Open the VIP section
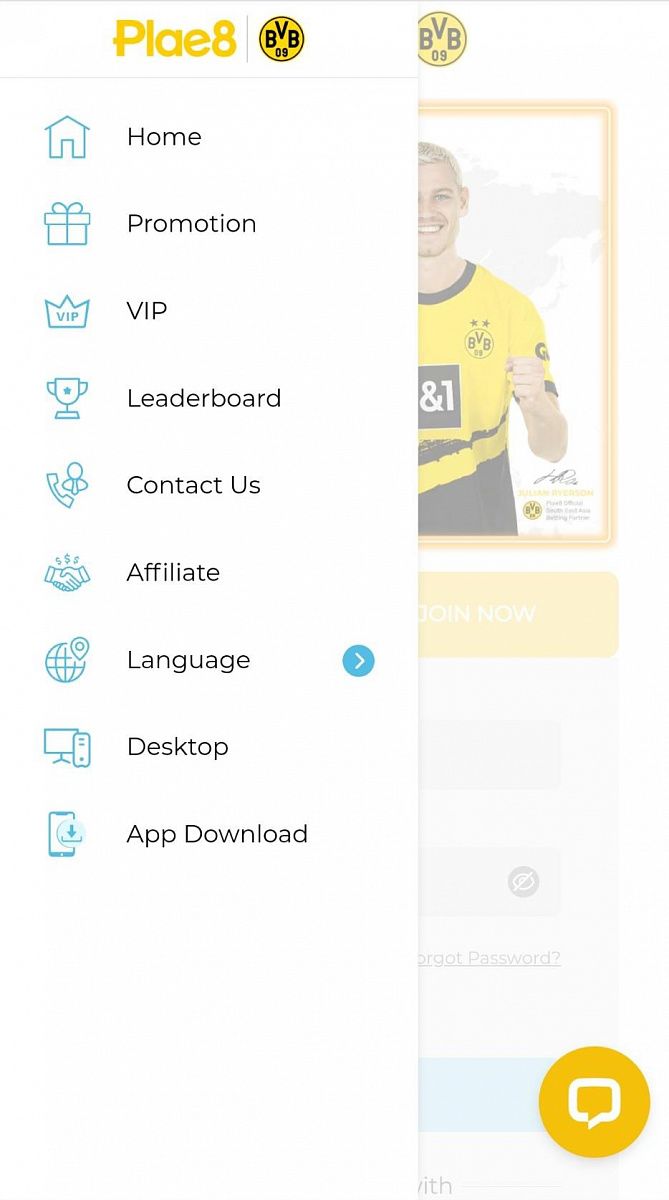669x1200 pixels. [147, 311]
